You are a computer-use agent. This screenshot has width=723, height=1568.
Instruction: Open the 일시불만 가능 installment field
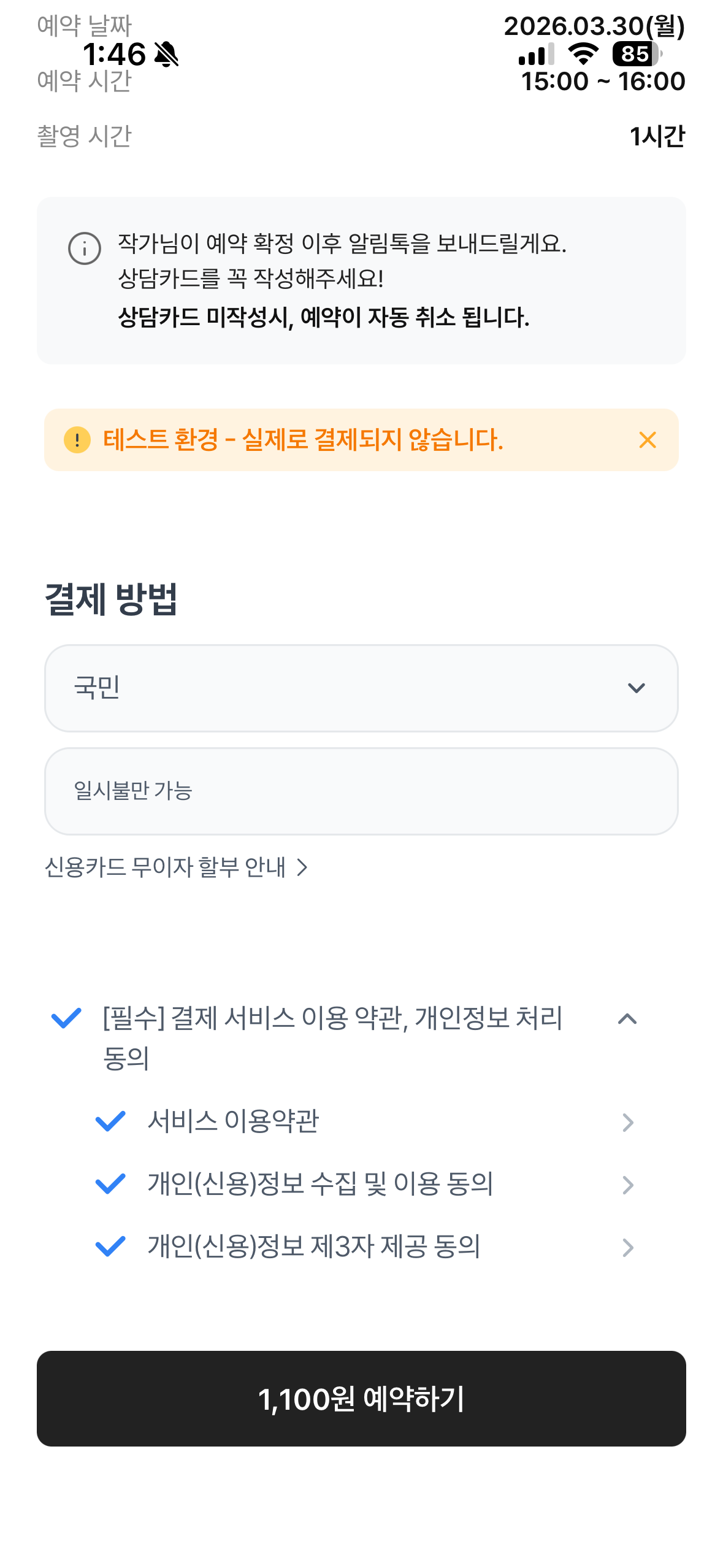click(361, 791)
